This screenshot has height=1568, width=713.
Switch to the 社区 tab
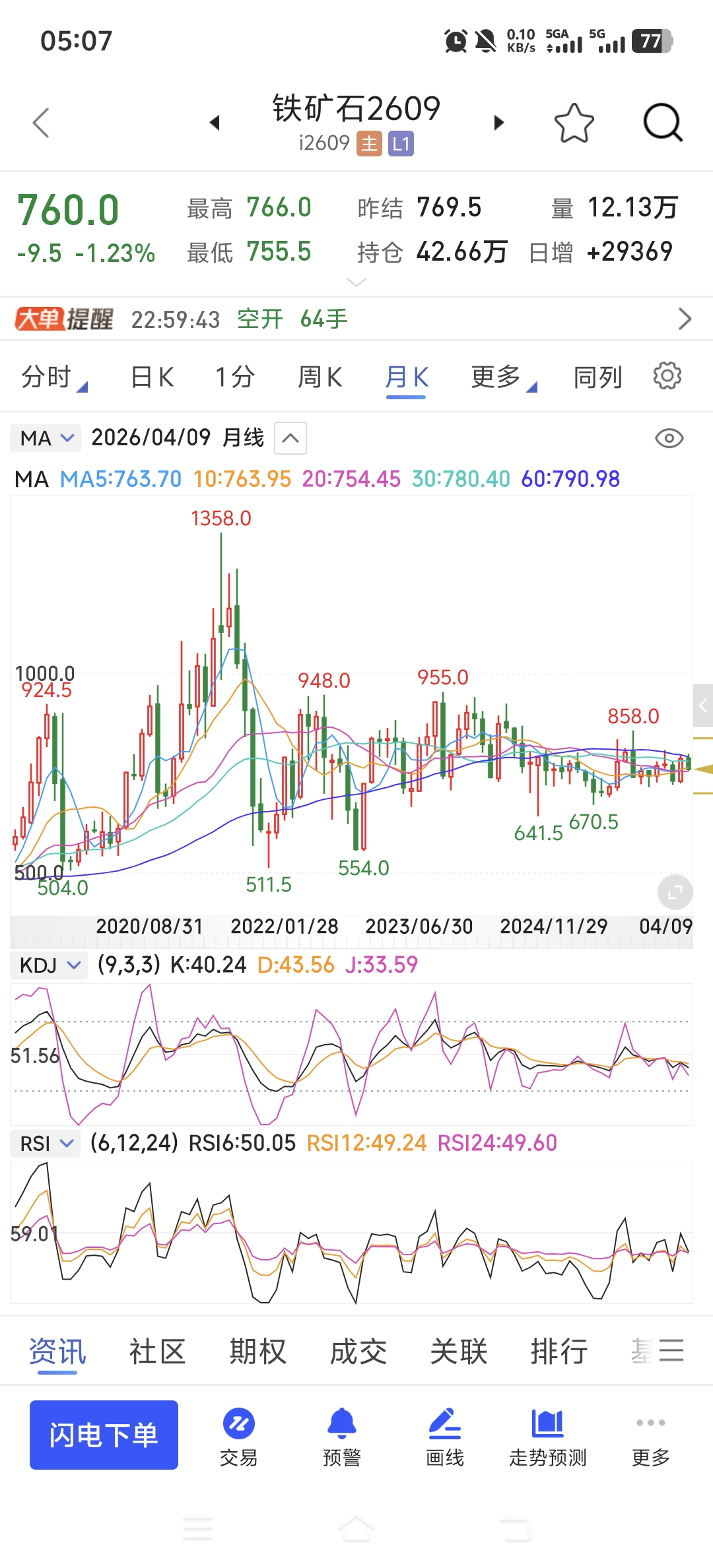(x=157, y=1352)
